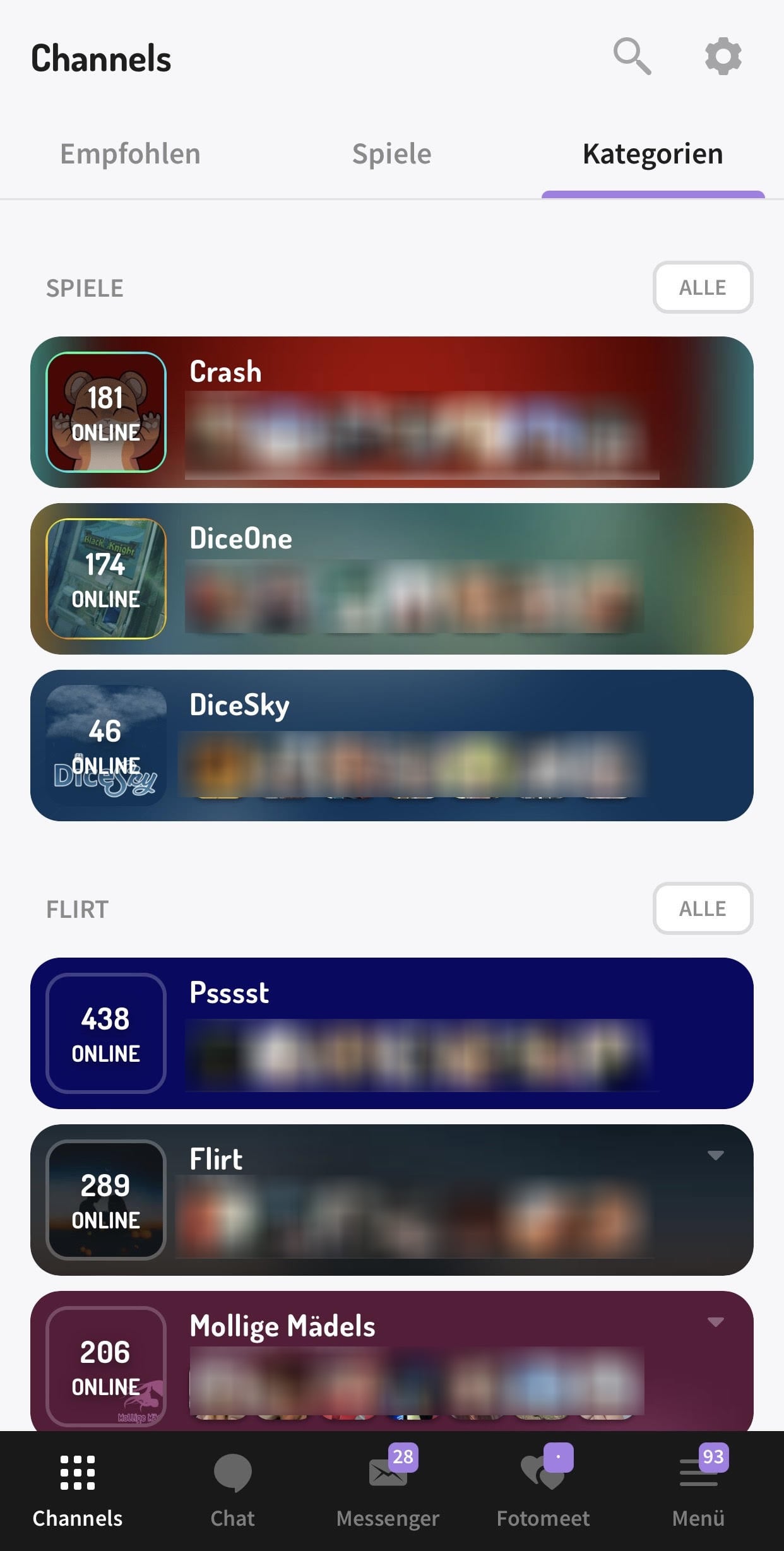This screenshot has width=784, height=1551.
Task: Open the search icon
Action: pos(632,57)
